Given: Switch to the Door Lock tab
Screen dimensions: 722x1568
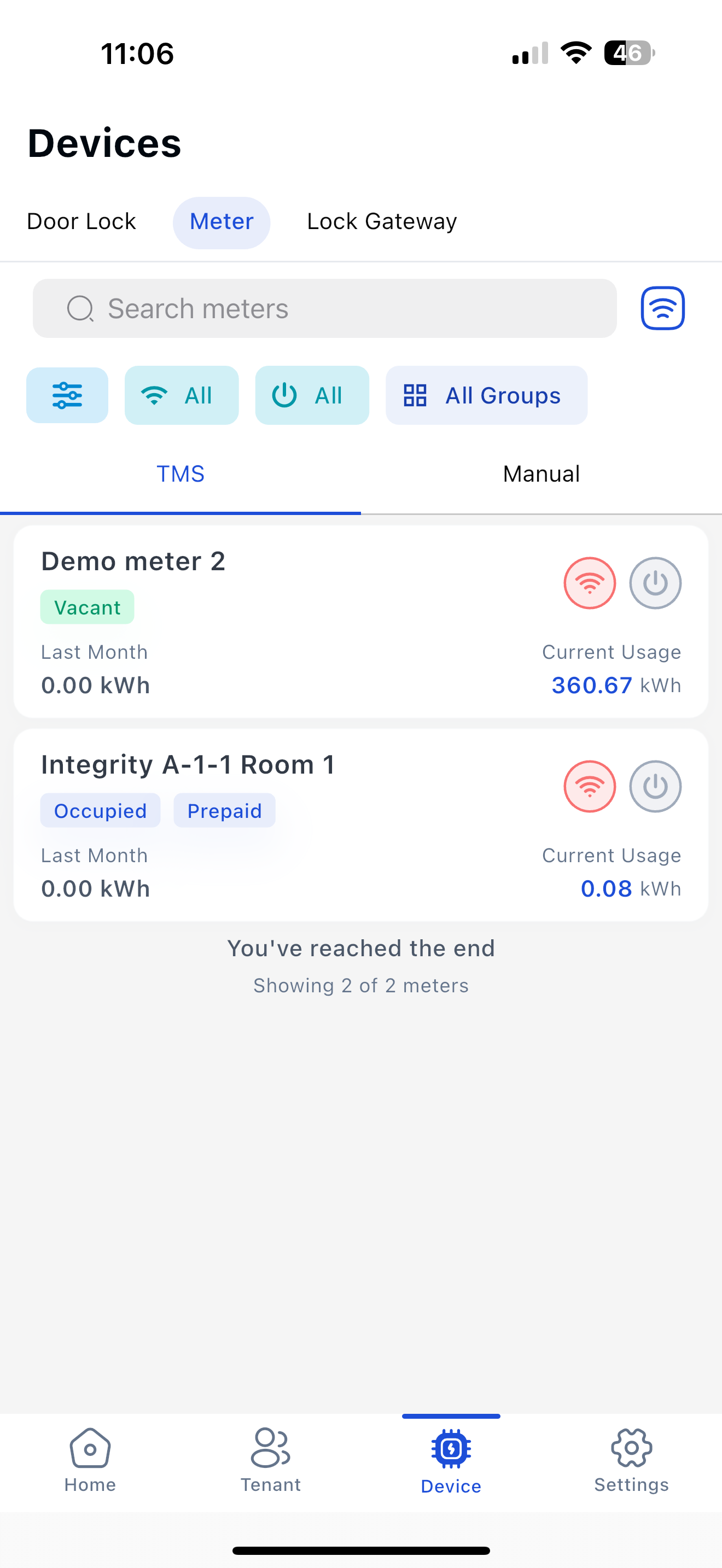Looking at the screenshot, I should (81, 221).
